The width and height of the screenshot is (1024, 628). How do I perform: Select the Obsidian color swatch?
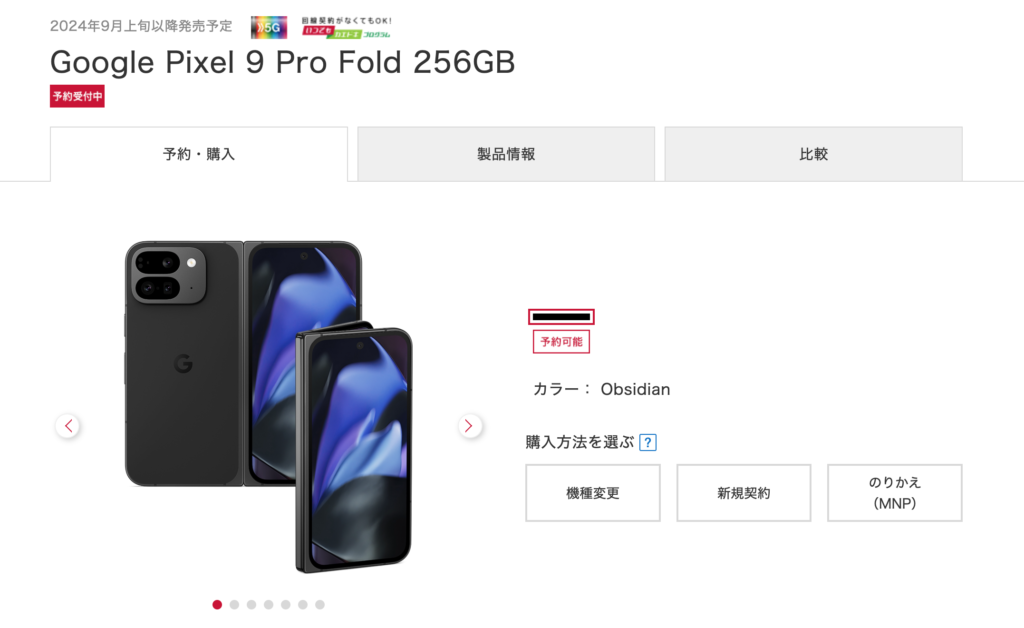tap(561, 317)
